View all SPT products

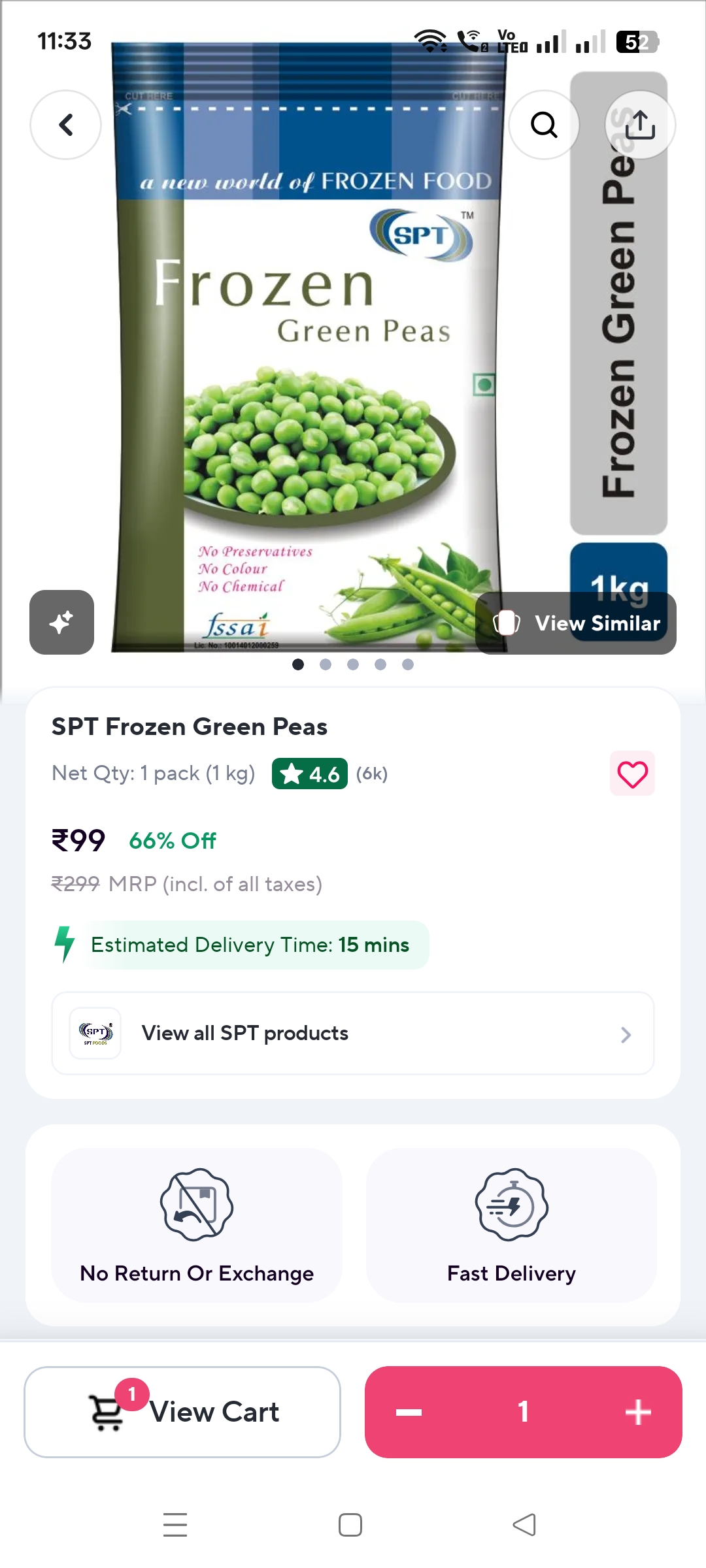click(x=353, y=1034)
